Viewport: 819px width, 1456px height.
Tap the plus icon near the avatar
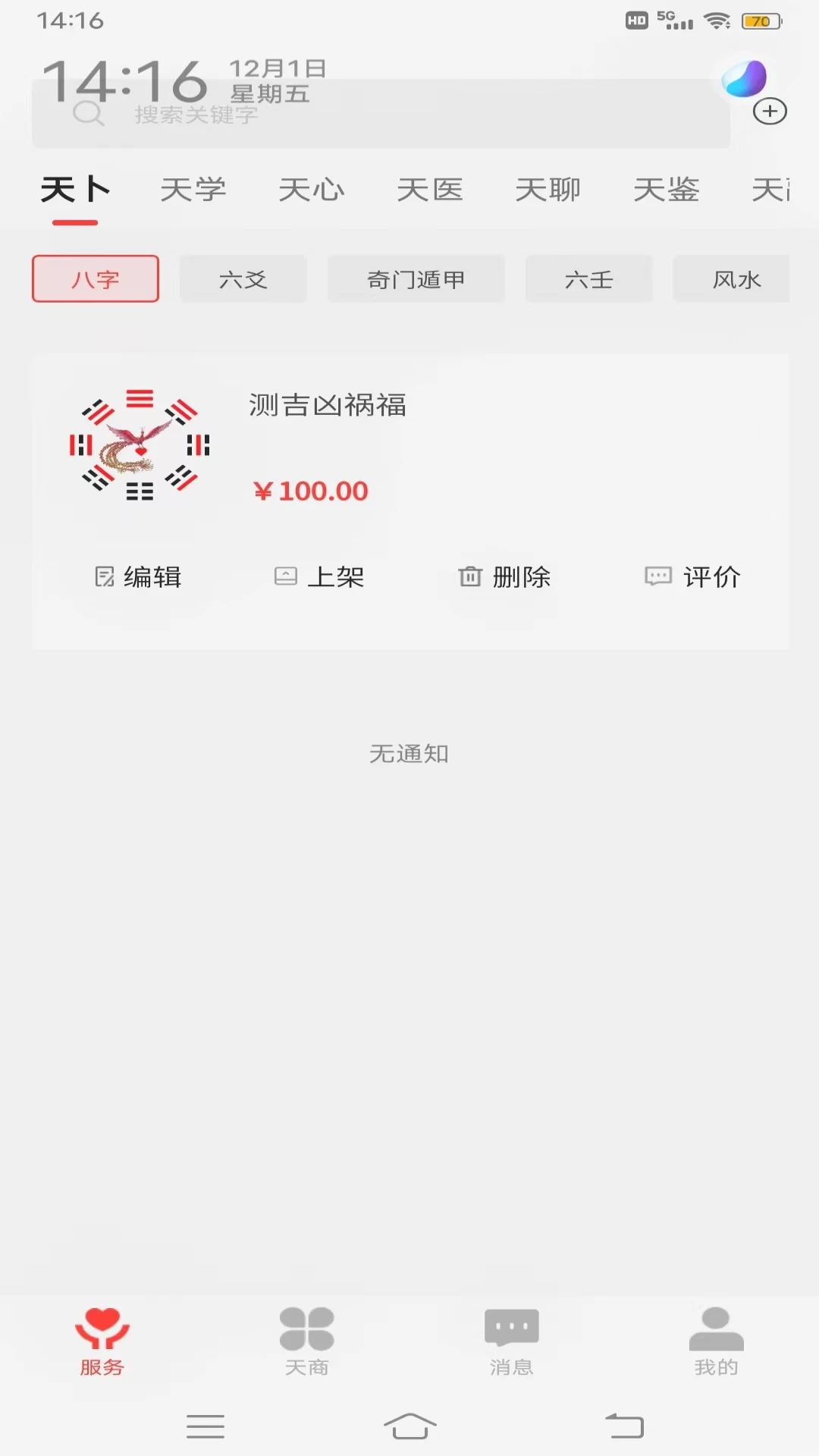click(770, 111)
